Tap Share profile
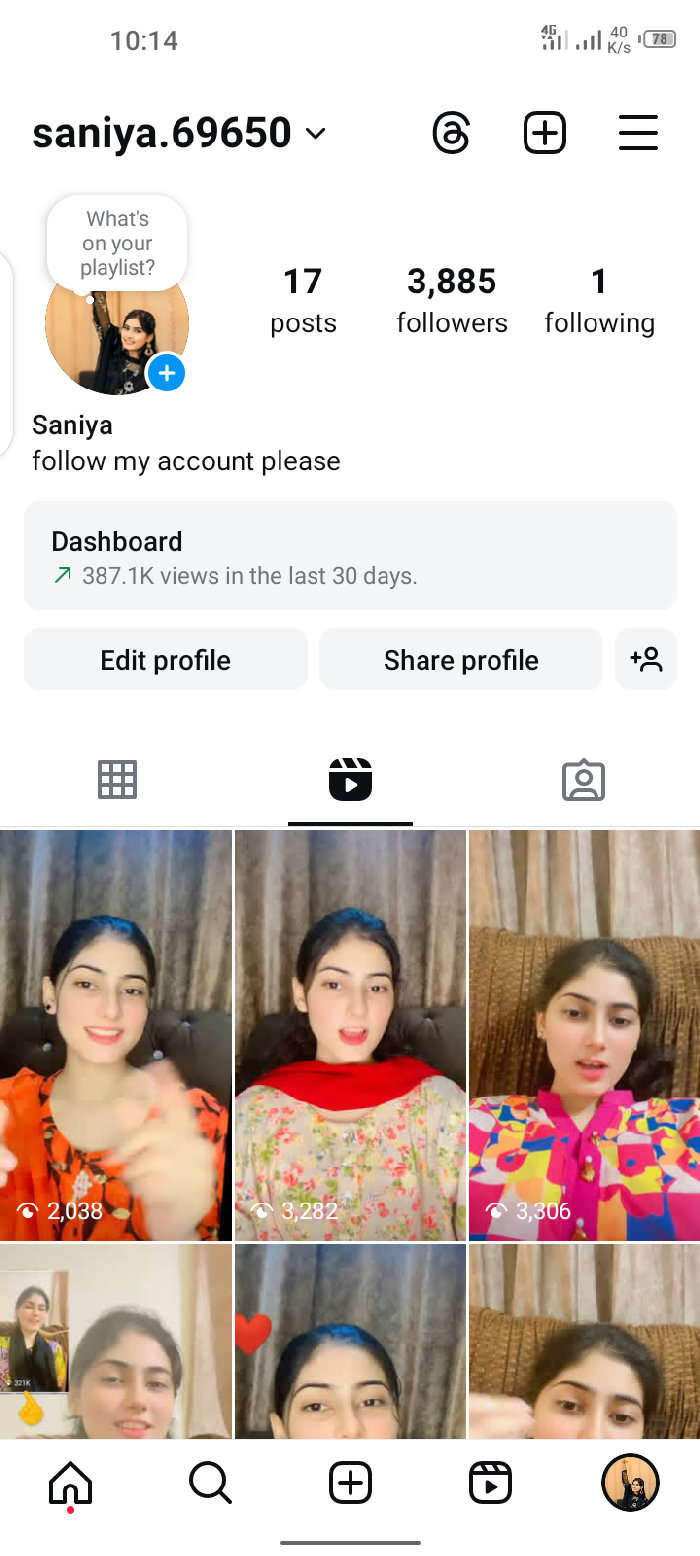 pyautogui.click(x=461, y=660)
